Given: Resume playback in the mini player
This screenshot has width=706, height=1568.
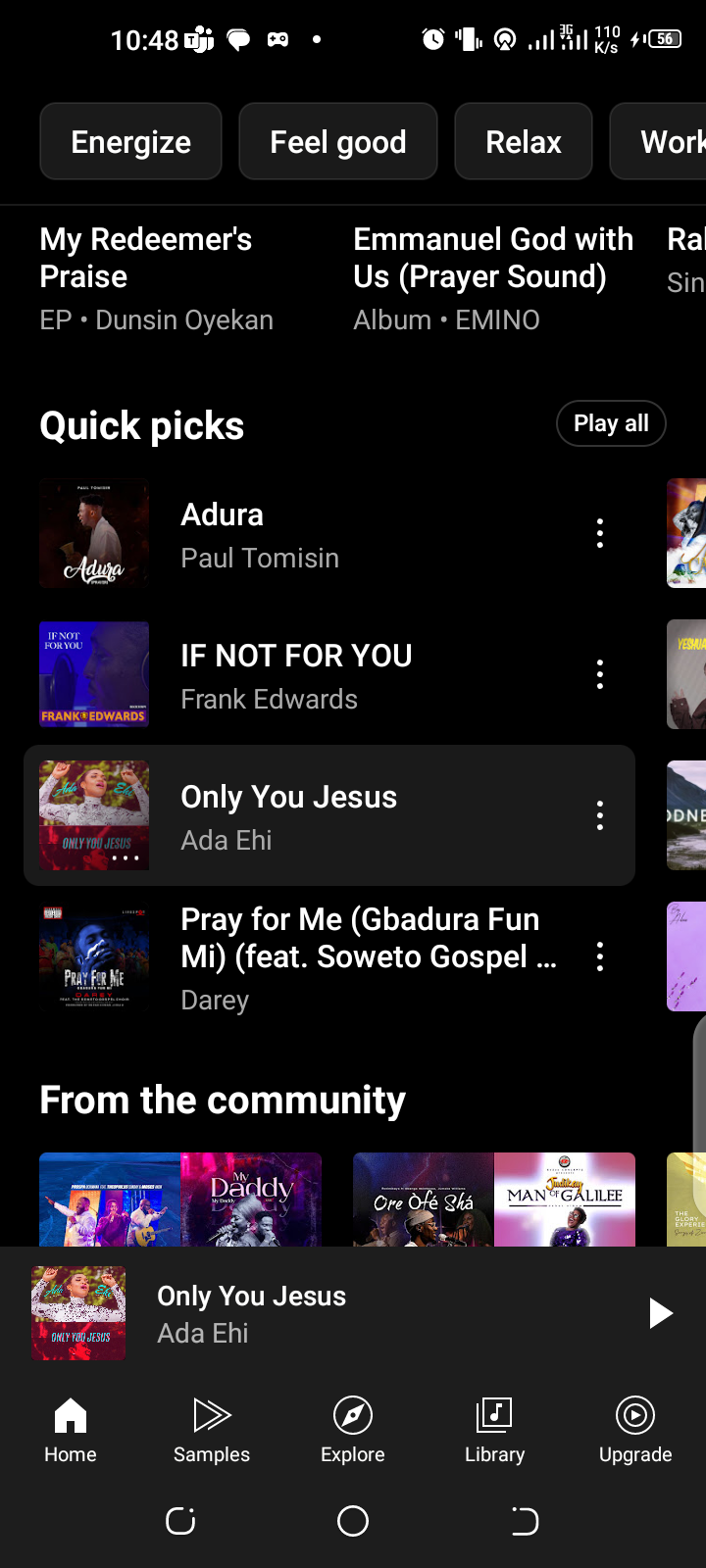Looking at the screenshot, I should tap(661, 1313).
